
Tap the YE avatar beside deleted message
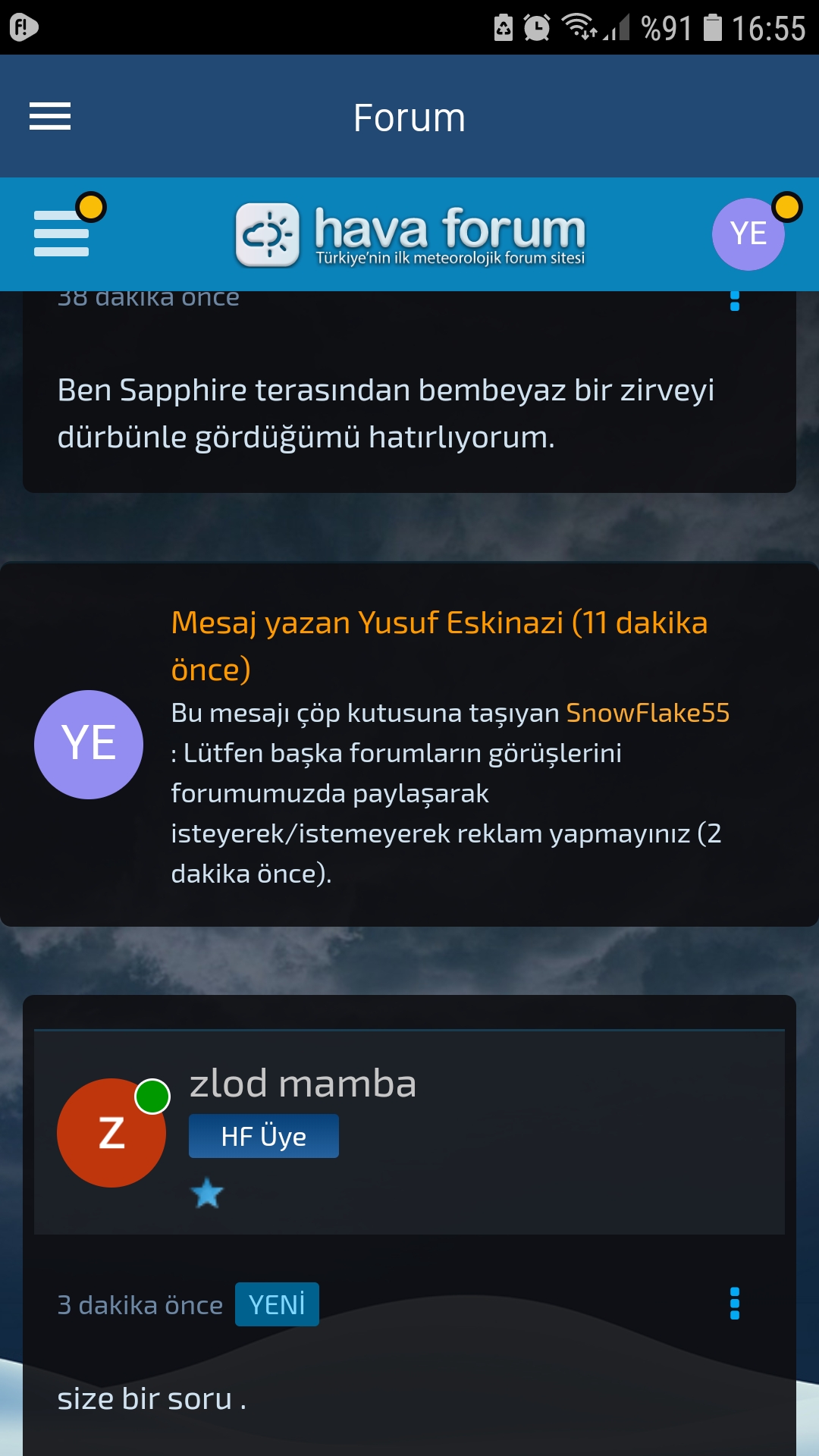pyautogui.click(x=89, y=745)
